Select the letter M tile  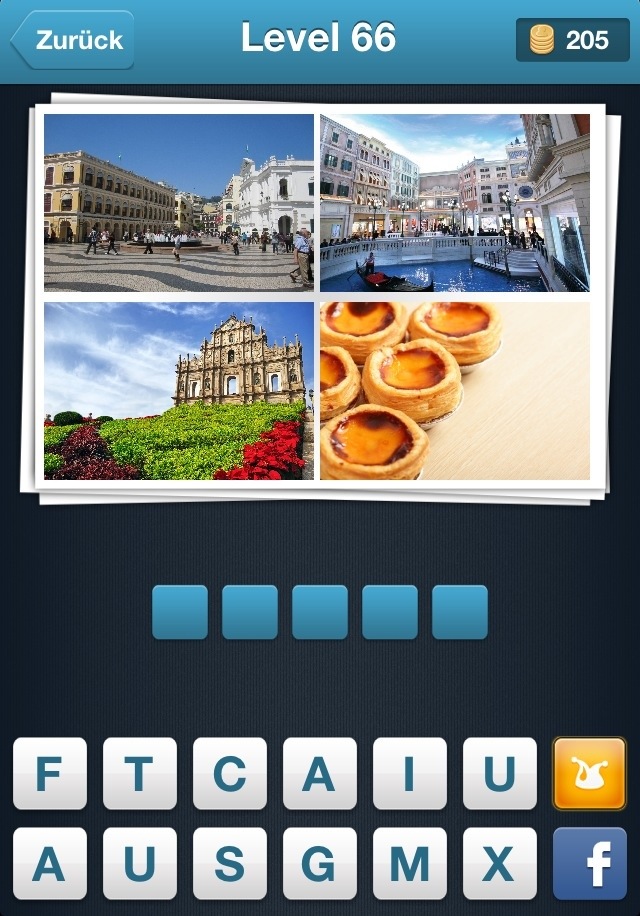click(410, 863)
